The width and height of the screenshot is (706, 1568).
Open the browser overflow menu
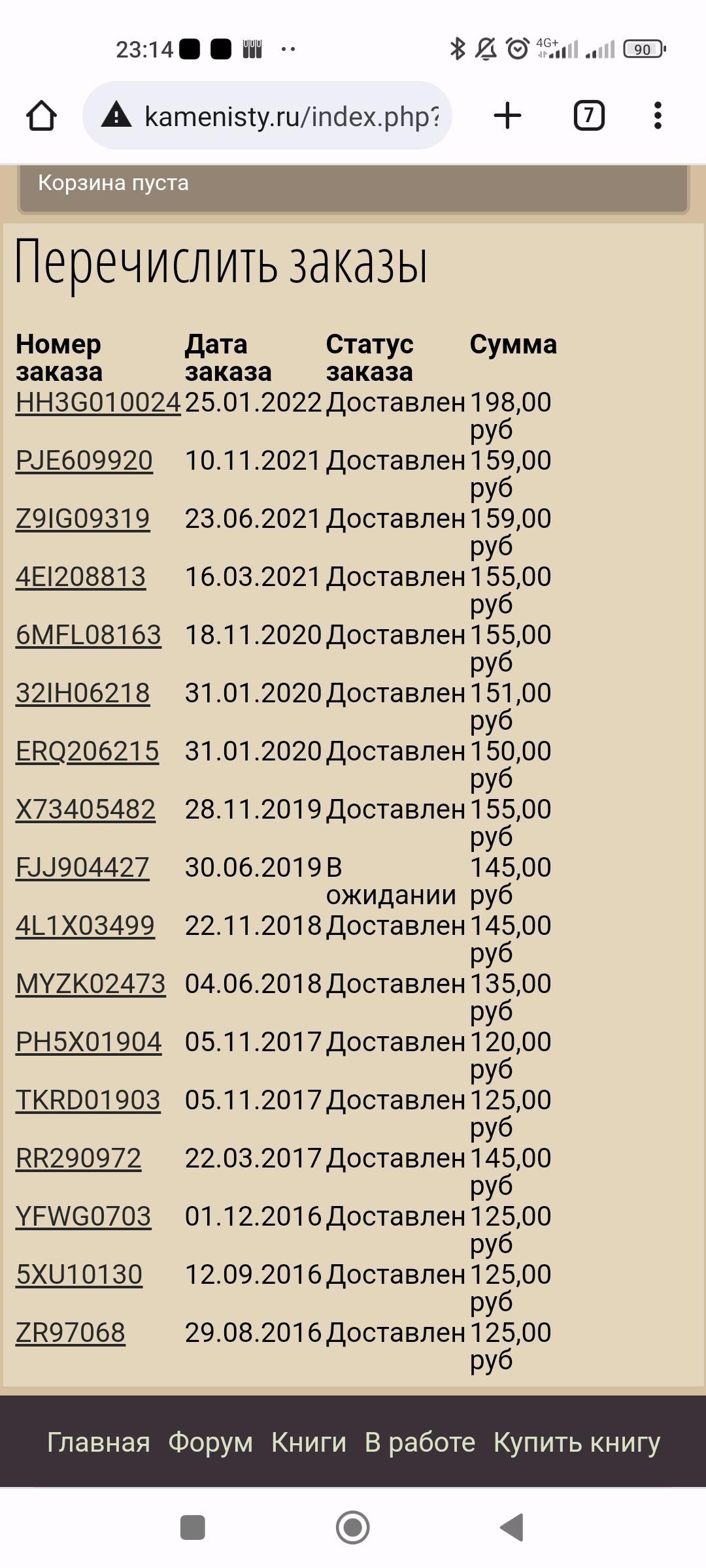(x=658, y=116)
